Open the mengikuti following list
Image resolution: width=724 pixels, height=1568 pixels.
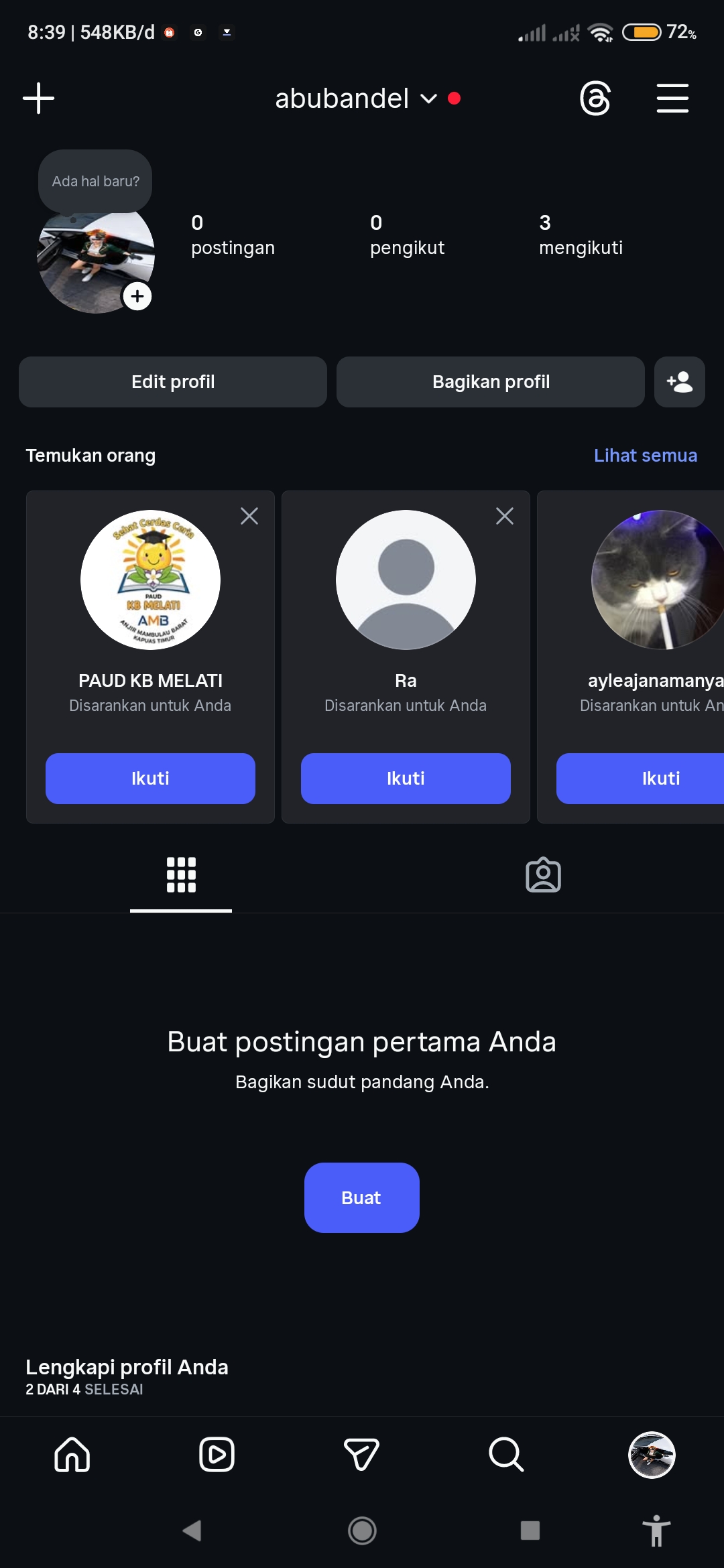(x=581, y=235)
